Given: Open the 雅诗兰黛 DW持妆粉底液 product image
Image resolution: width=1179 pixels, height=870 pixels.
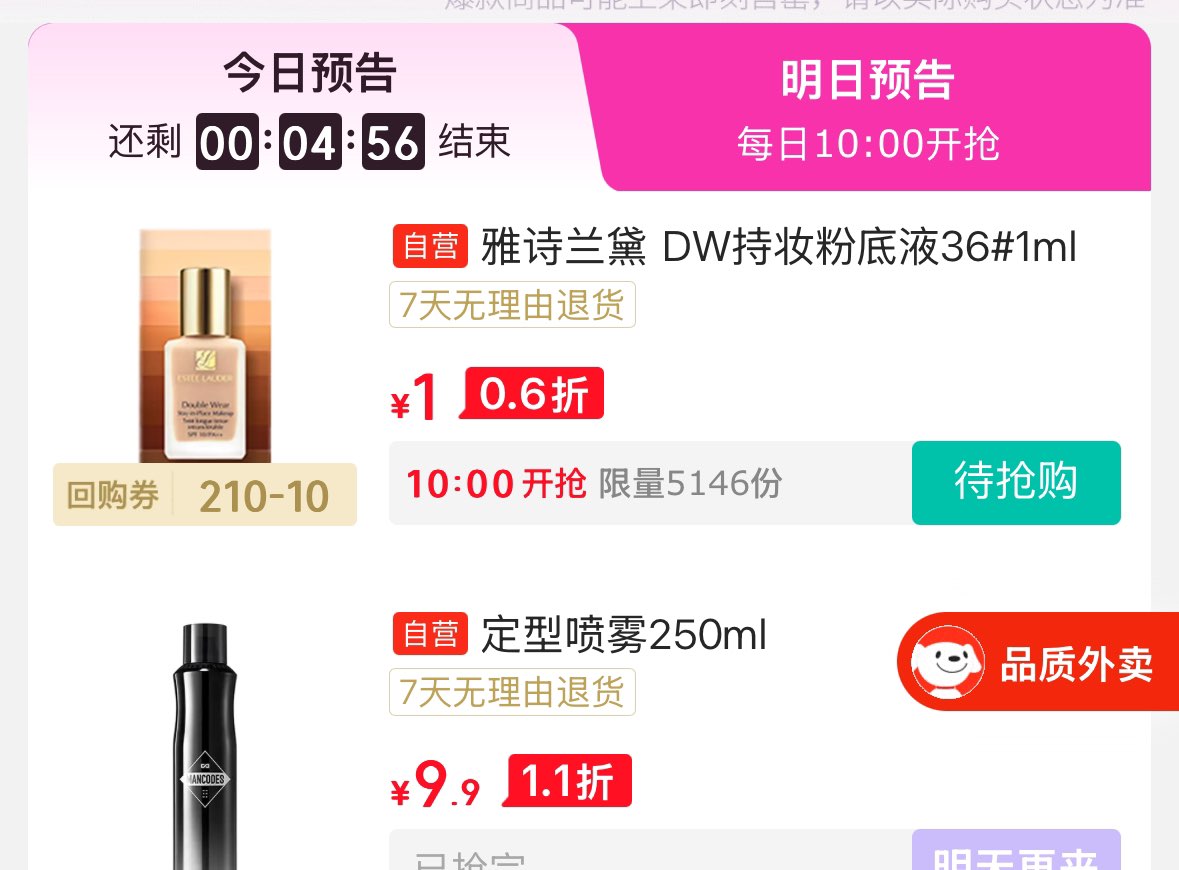Looking at the screenshot, I should (205, 346).
